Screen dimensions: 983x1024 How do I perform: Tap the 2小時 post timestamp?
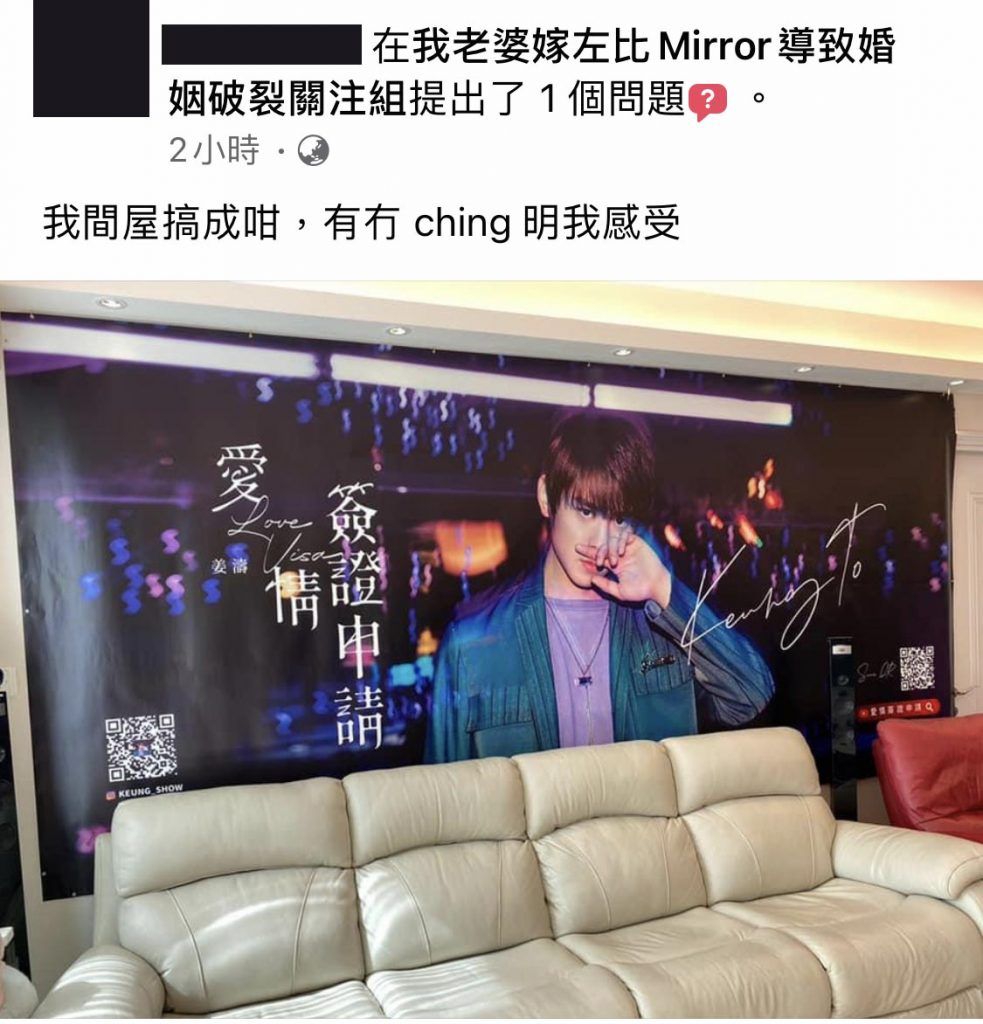click(214, 151)
